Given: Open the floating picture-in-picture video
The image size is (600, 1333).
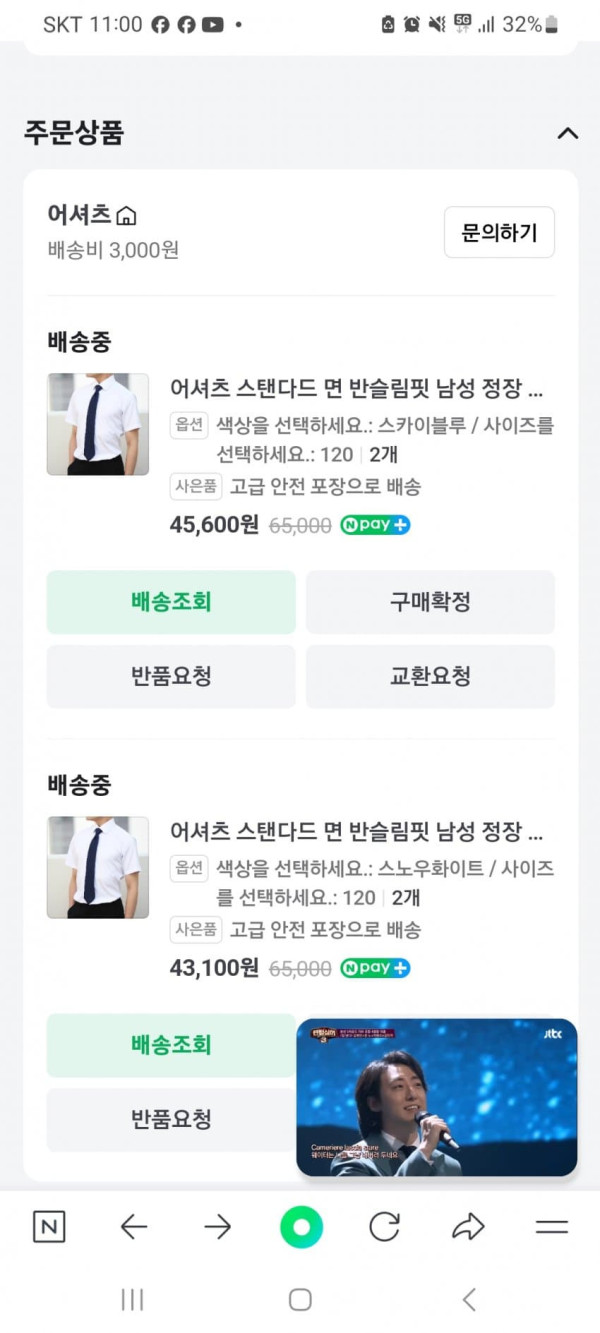Looking at the screenshot, I should 437,1097.
